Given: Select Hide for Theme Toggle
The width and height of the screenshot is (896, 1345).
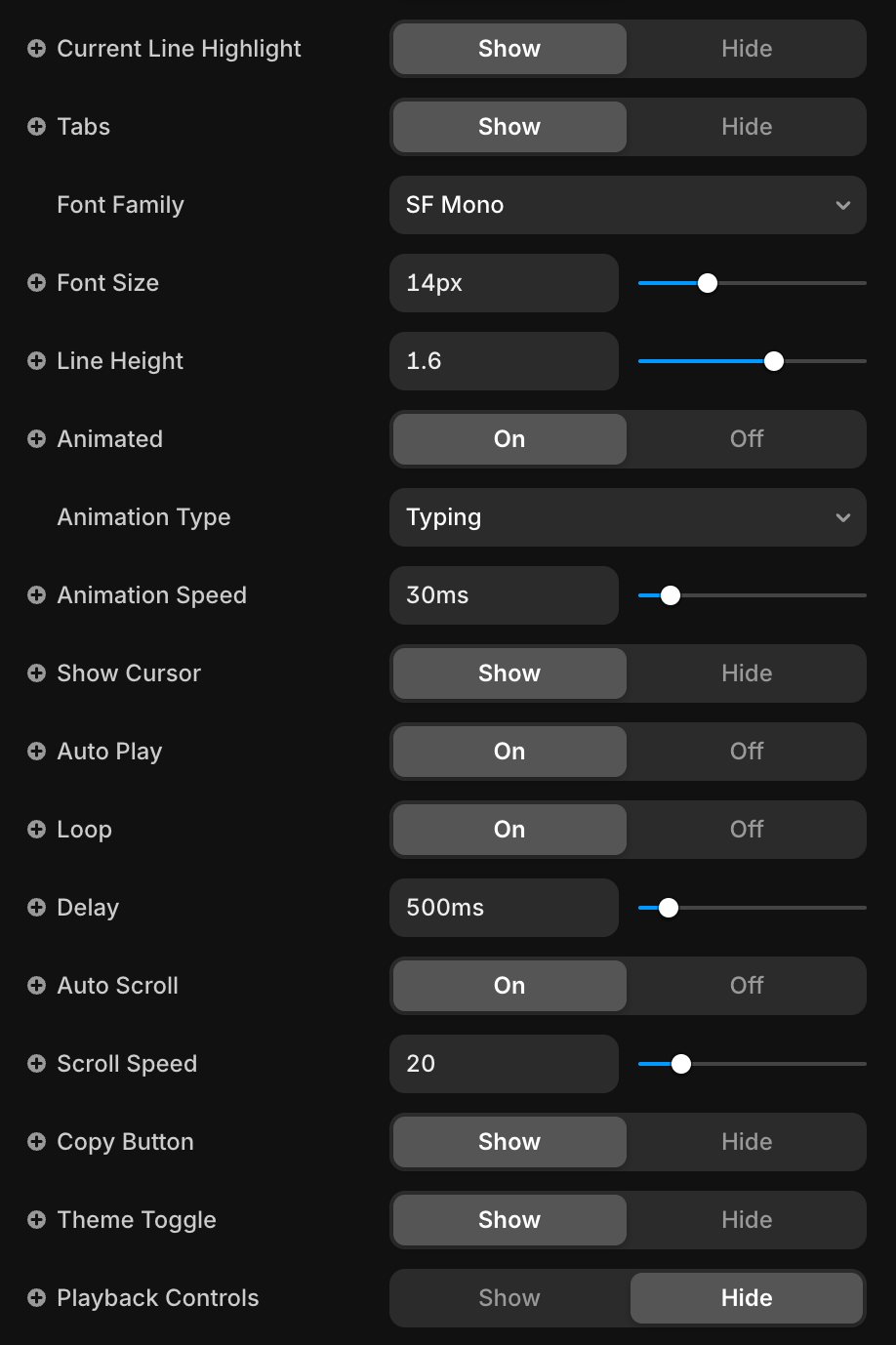Looking at the screenshot, I should pyautogui.click(x=746, y=1220).
